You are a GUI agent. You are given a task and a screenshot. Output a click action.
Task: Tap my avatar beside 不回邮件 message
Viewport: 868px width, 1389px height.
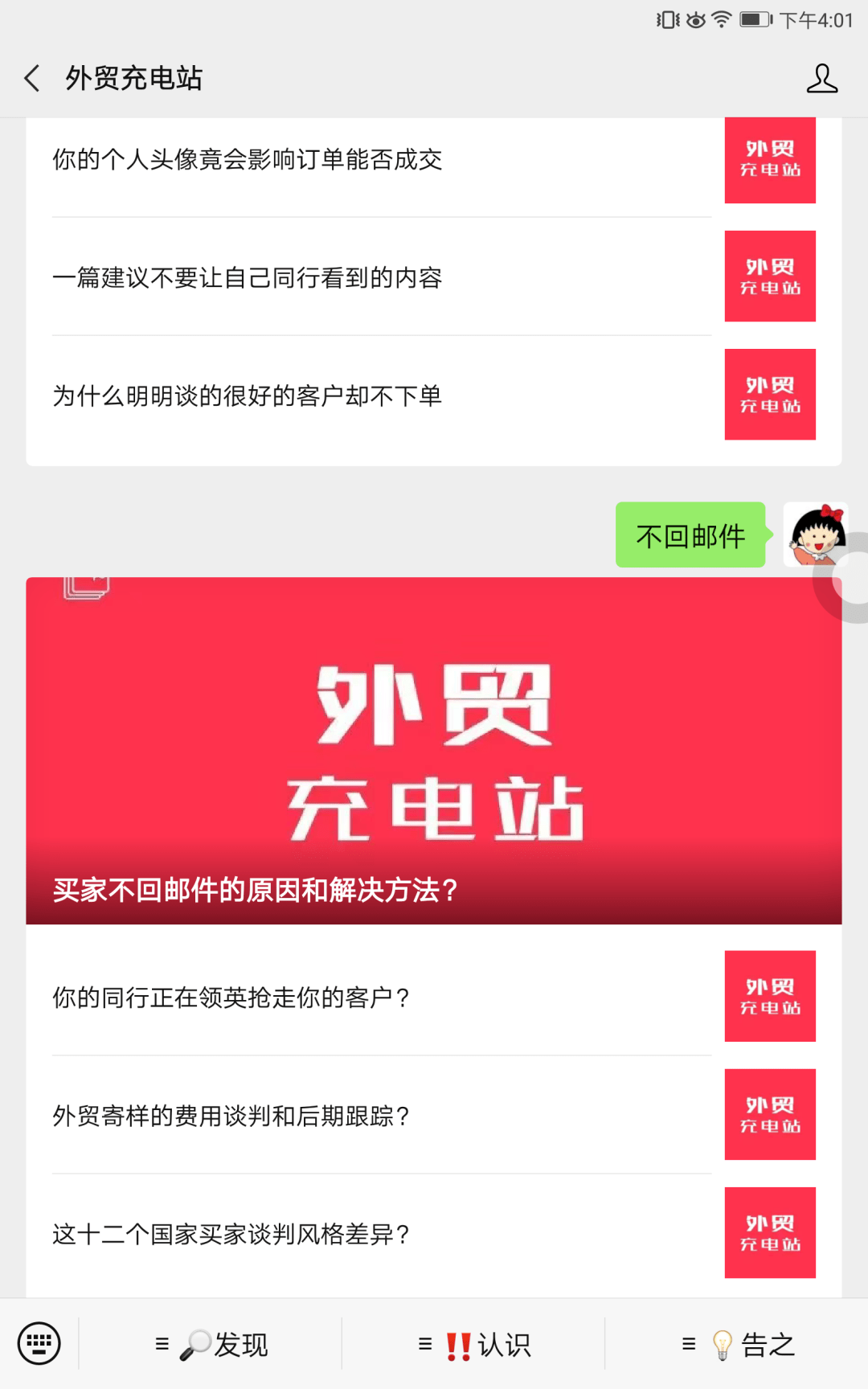click(x=815, y=535)
